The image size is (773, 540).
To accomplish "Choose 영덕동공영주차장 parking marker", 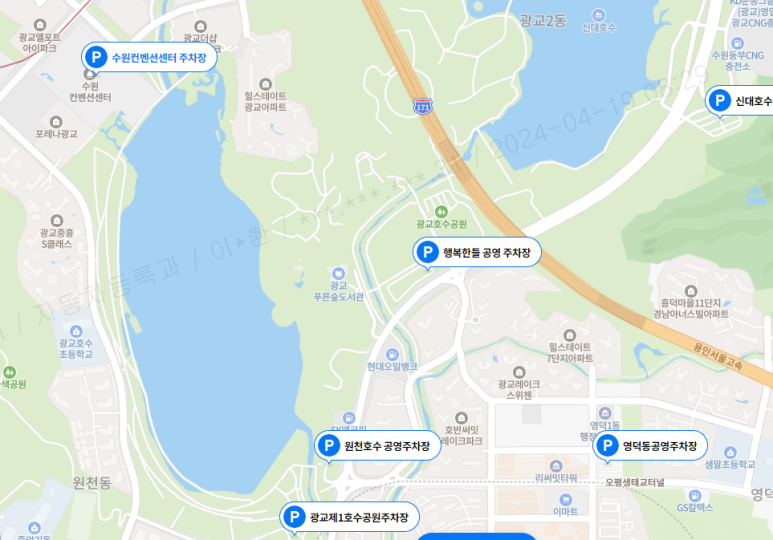I will click(x=650, y=446).
